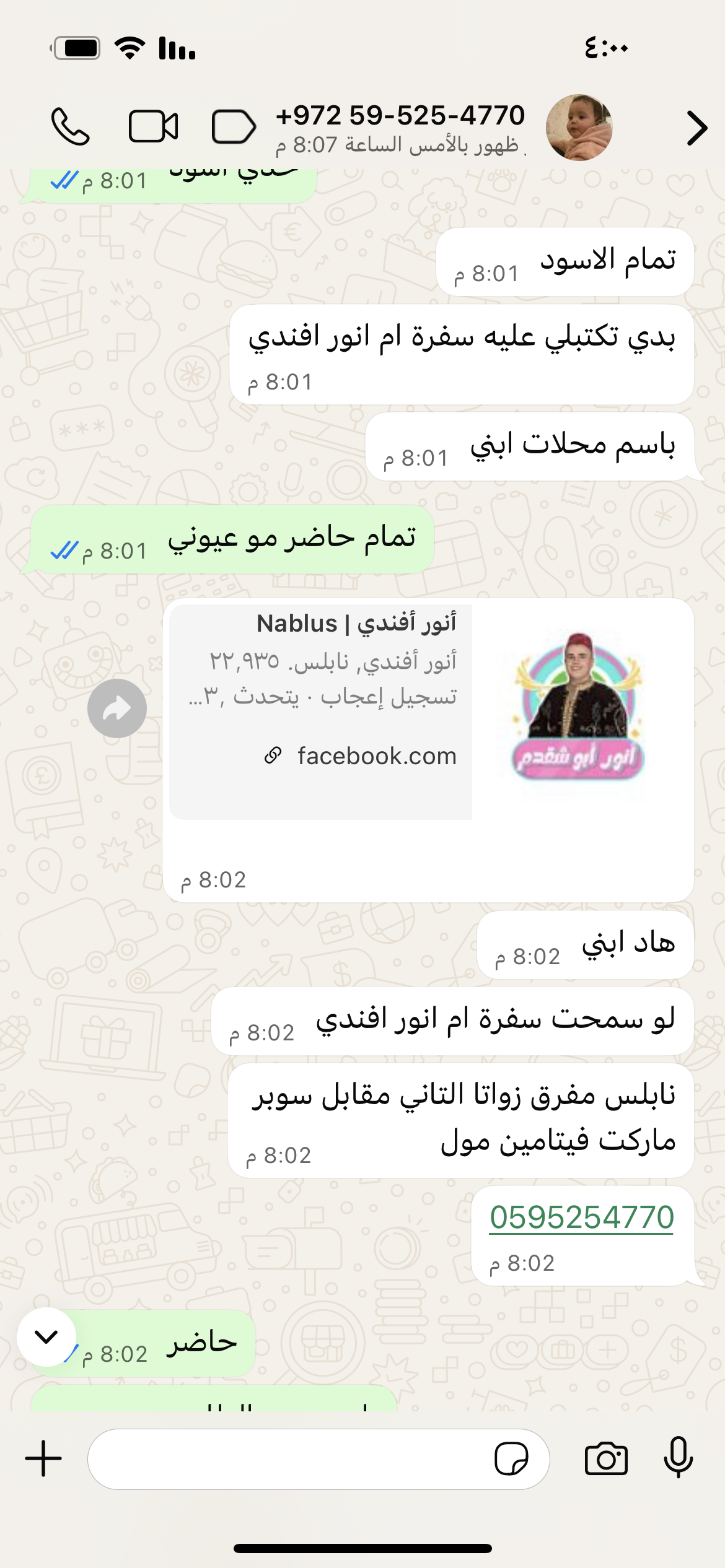The width and height of the screenshot is (725, 1568).
Task: Record a voice message with microphone
Action: (x=678, y=1458)
